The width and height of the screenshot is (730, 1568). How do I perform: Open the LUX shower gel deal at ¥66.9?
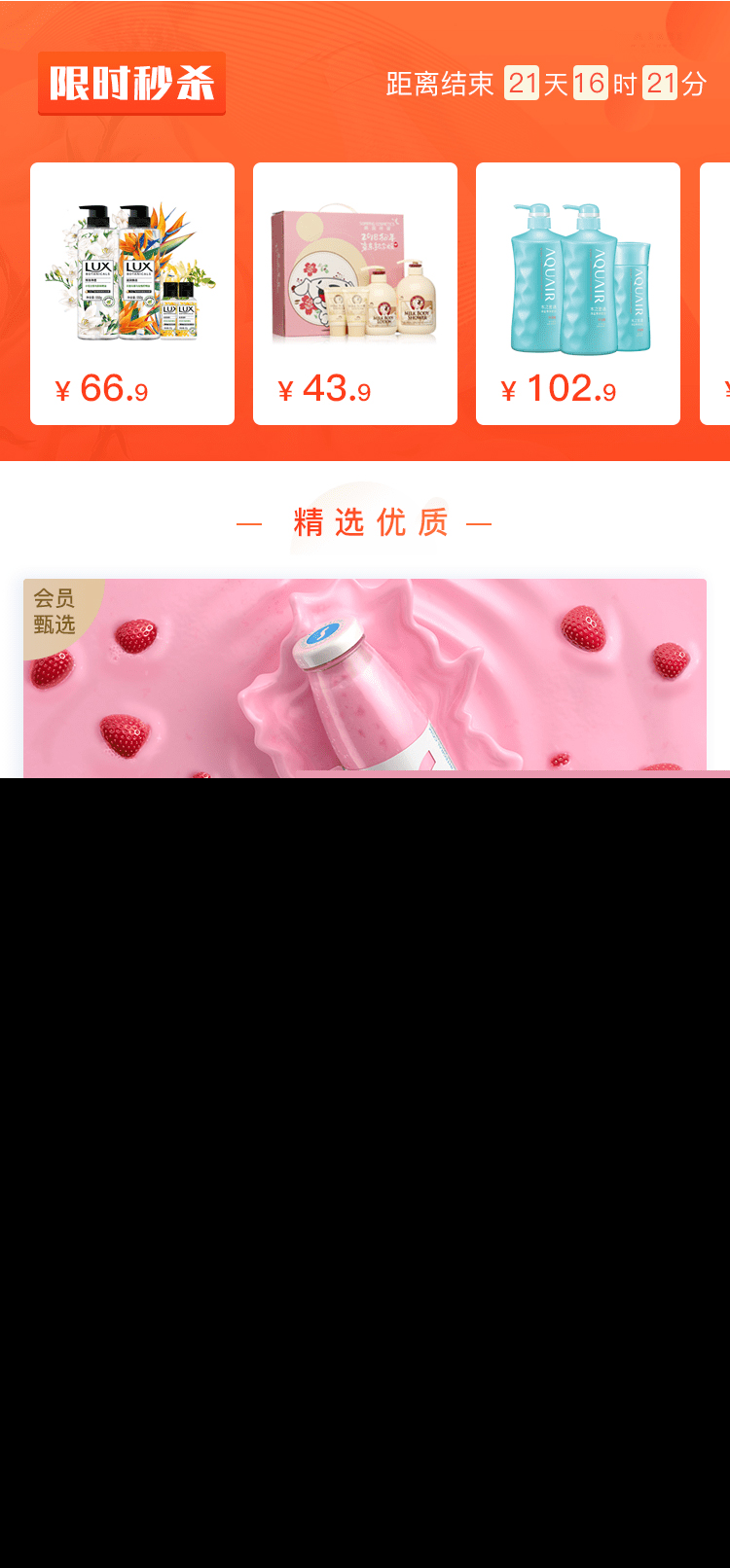click(x=132, y=292)
